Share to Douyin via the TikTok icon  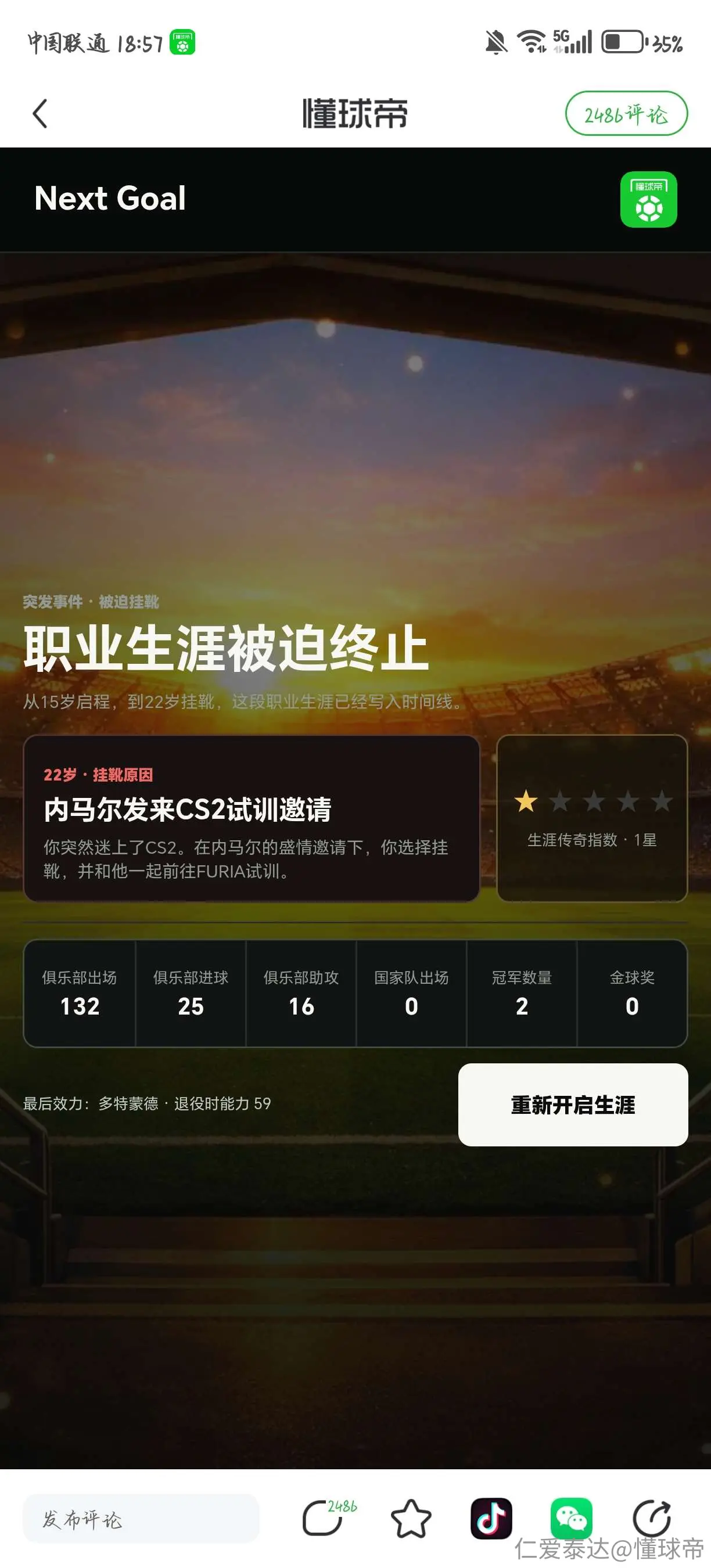coord(491,1519)
